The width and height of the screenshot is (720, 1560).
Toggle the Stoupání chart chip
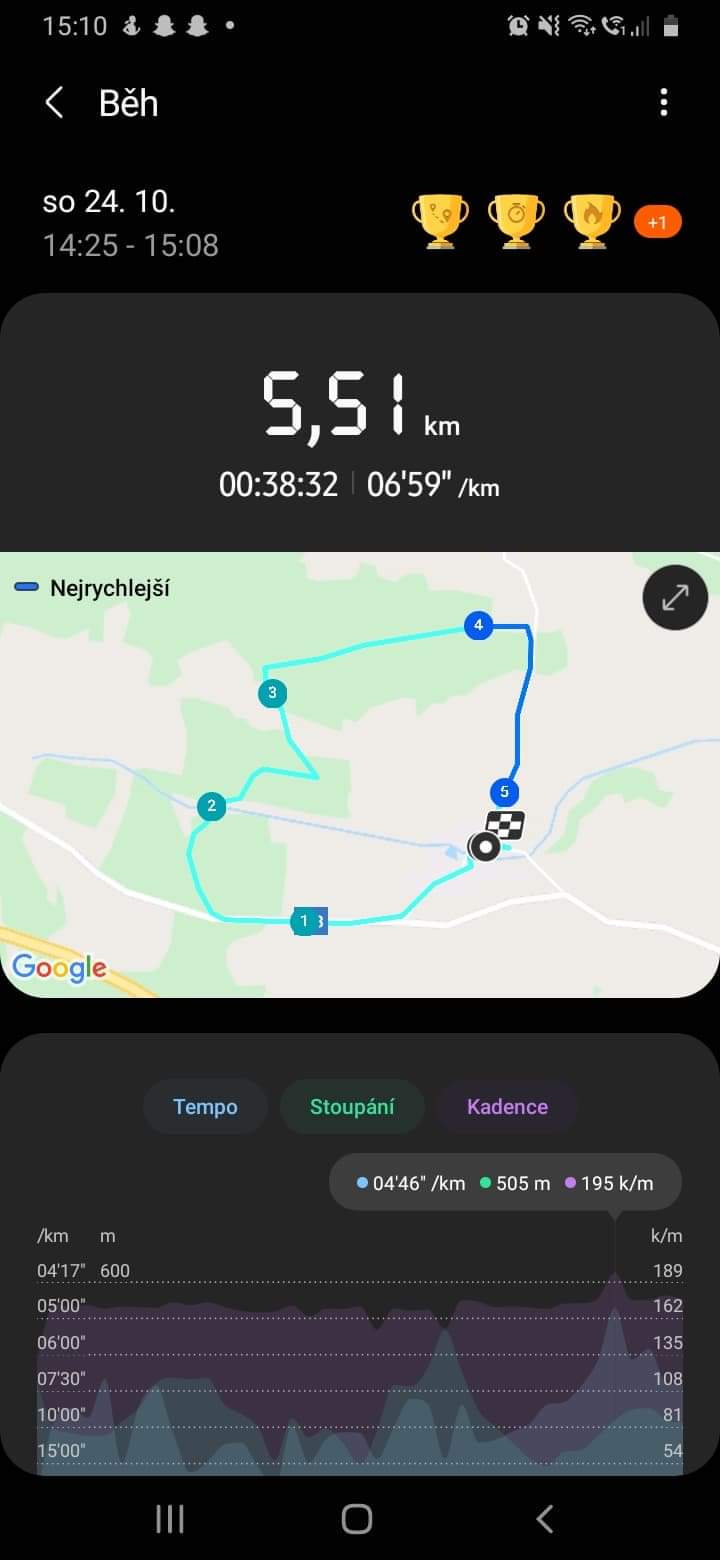[352, 1107]
